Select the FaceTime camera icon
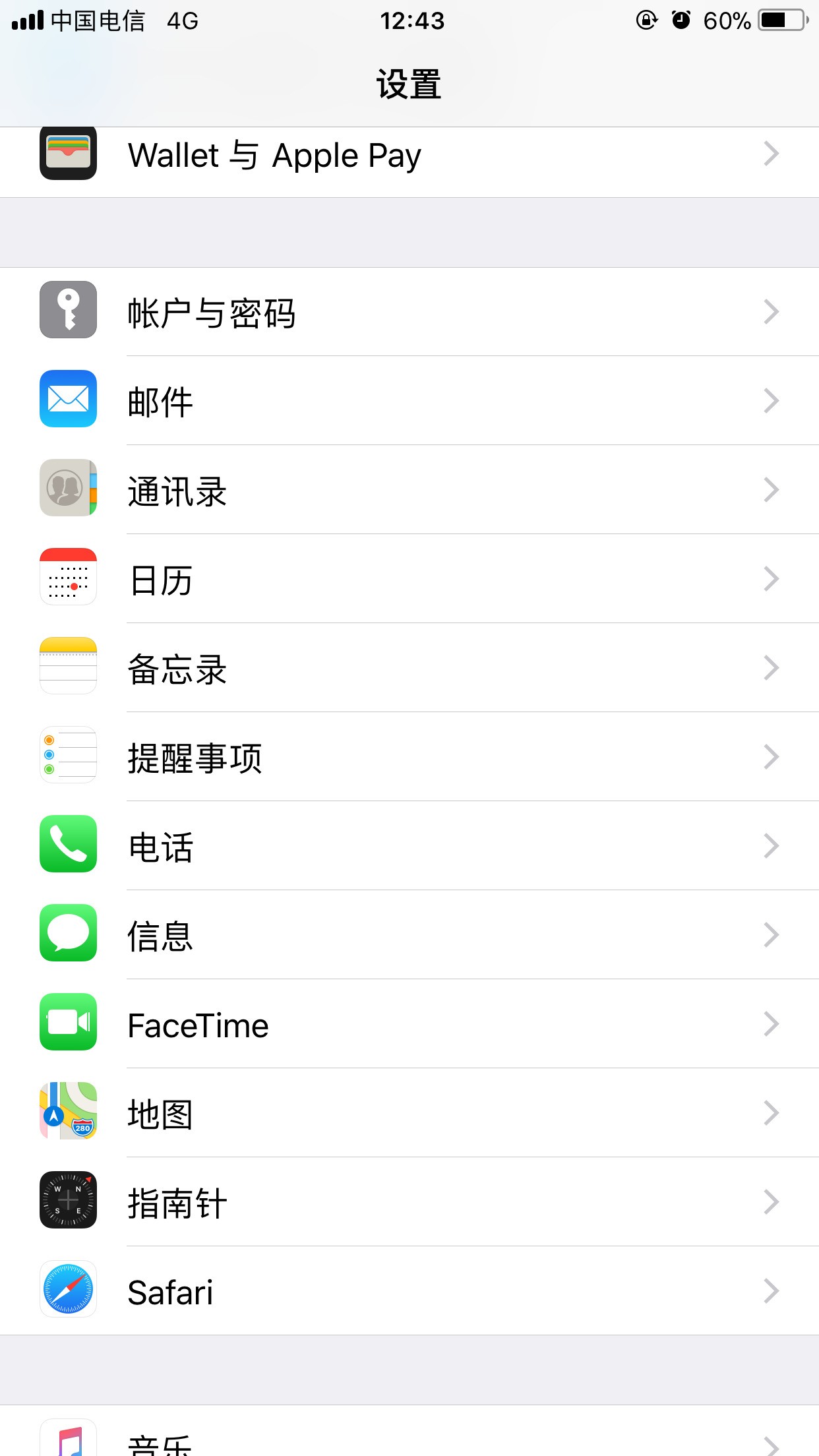Image resolution: width=819 pixels, height=1456 pixels. (68, 1023)
